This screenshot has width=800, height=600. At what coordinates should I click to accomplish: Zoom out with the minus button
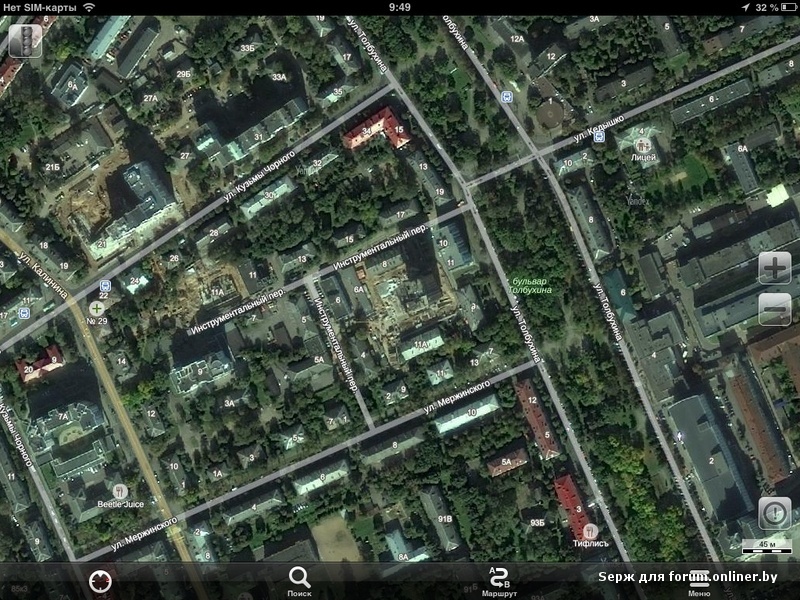coord(775,311)
